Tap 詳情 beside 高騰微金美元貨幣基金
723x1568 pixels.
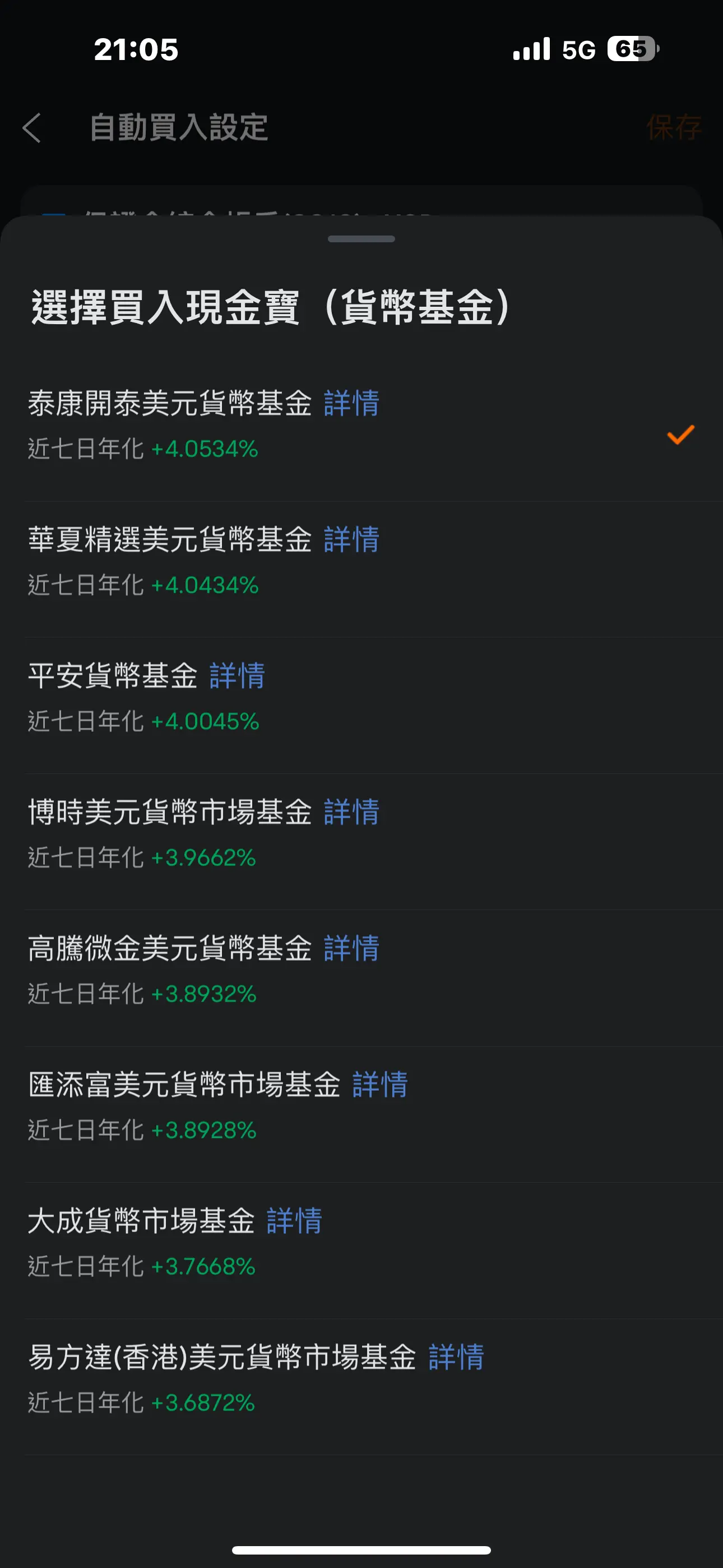(352, 949)
